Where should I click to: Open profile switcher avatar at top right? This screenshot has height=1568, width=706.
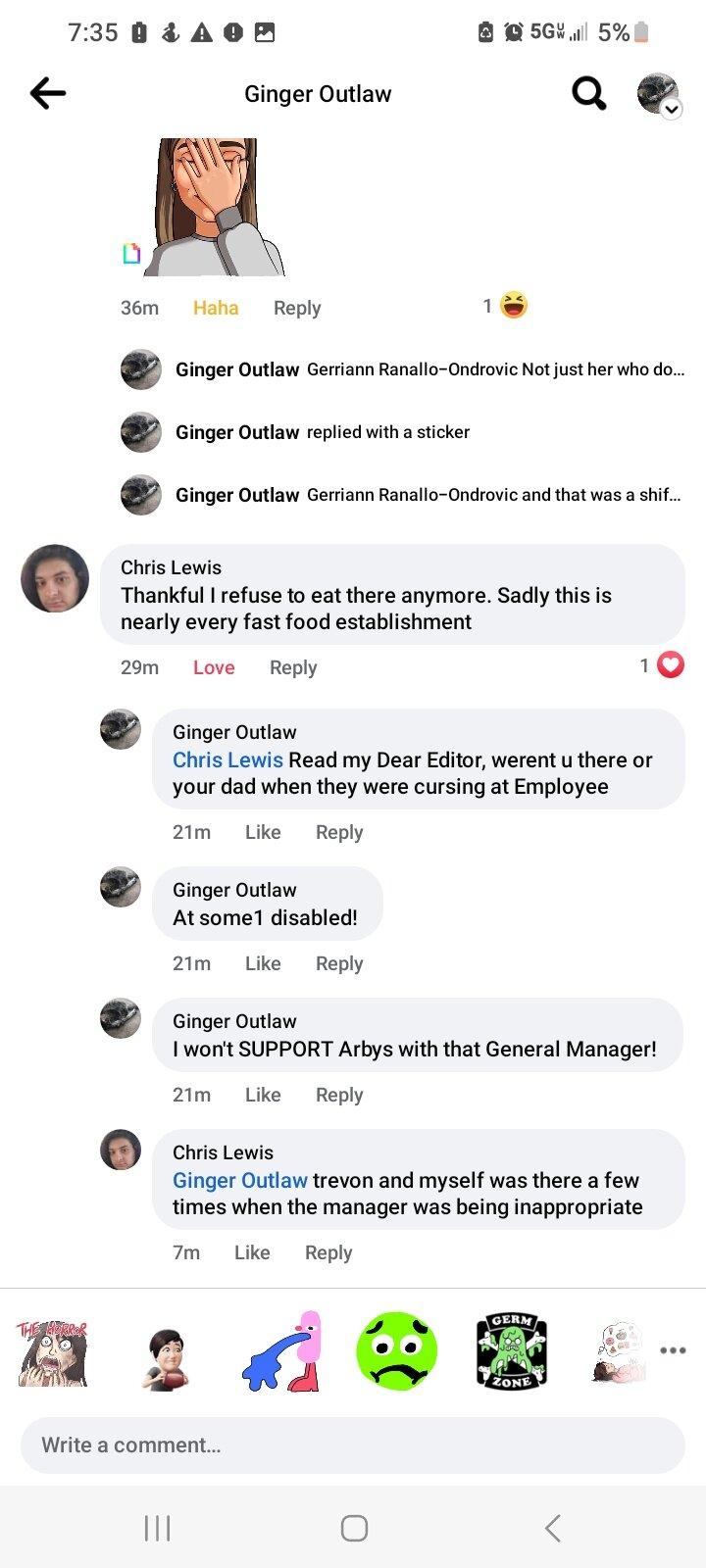(658, 94)
